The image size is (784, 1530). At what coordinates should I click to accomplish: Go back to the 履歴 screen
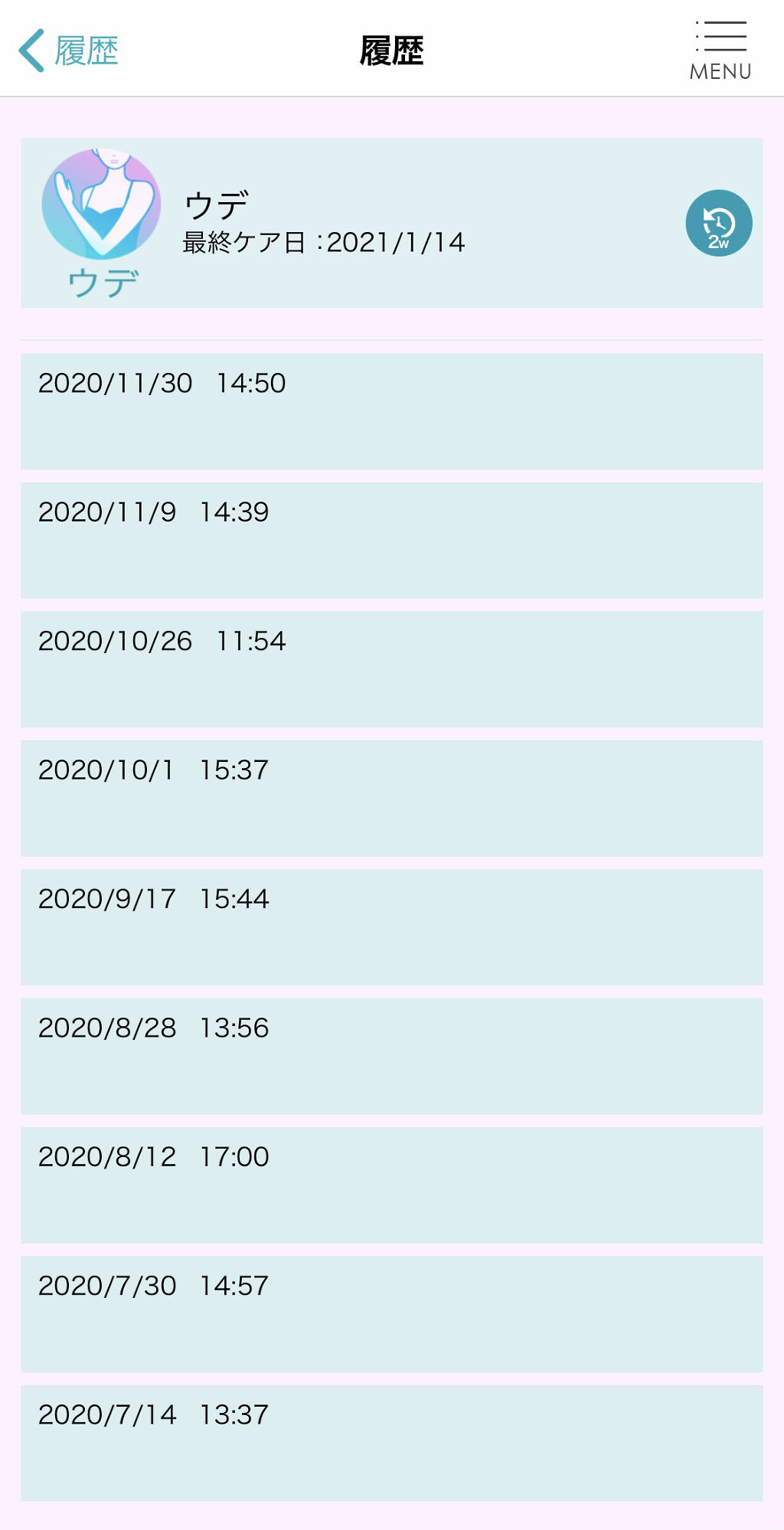click(69, 51)
